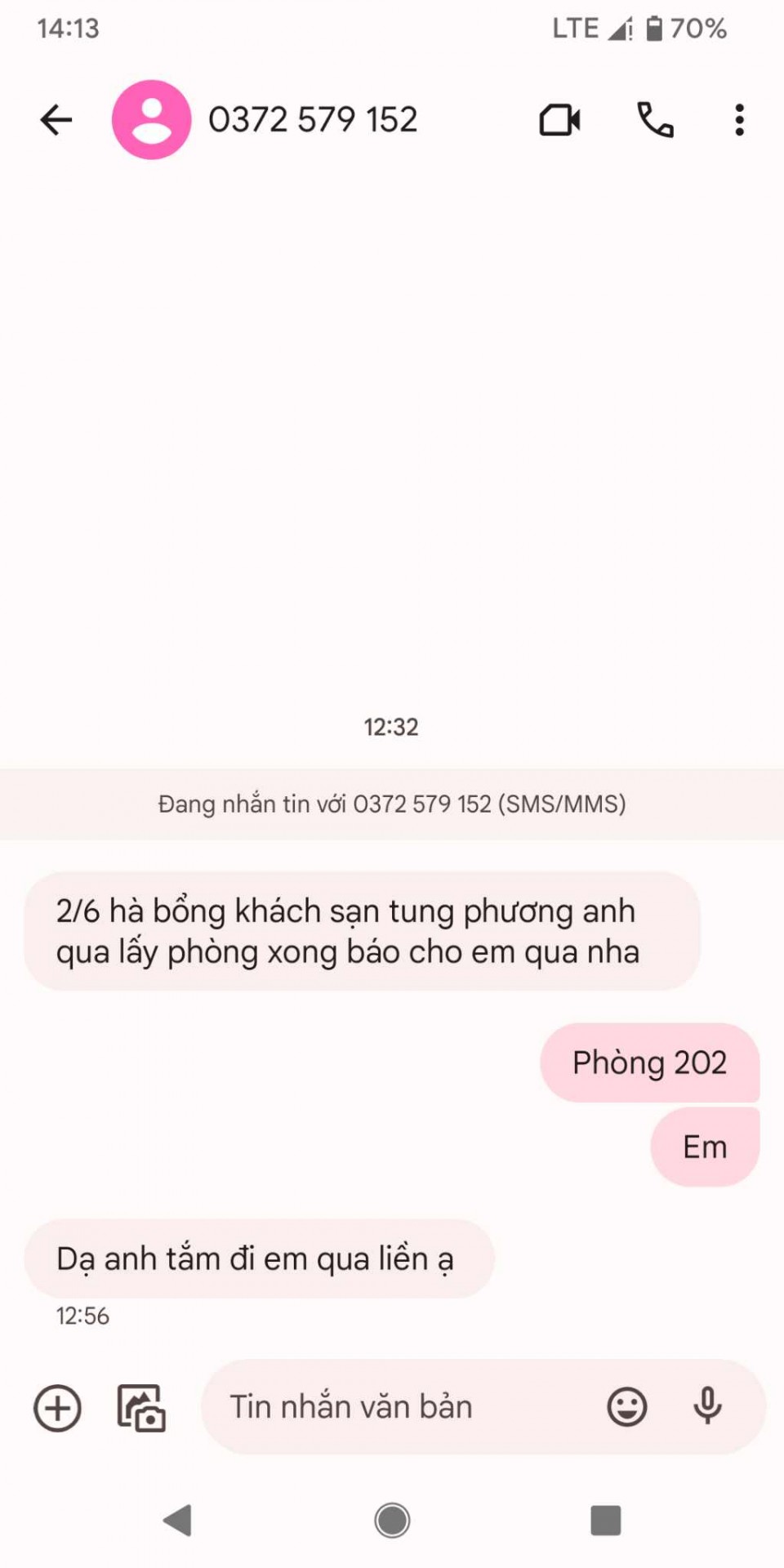Open the plus attachment options

57,1408
